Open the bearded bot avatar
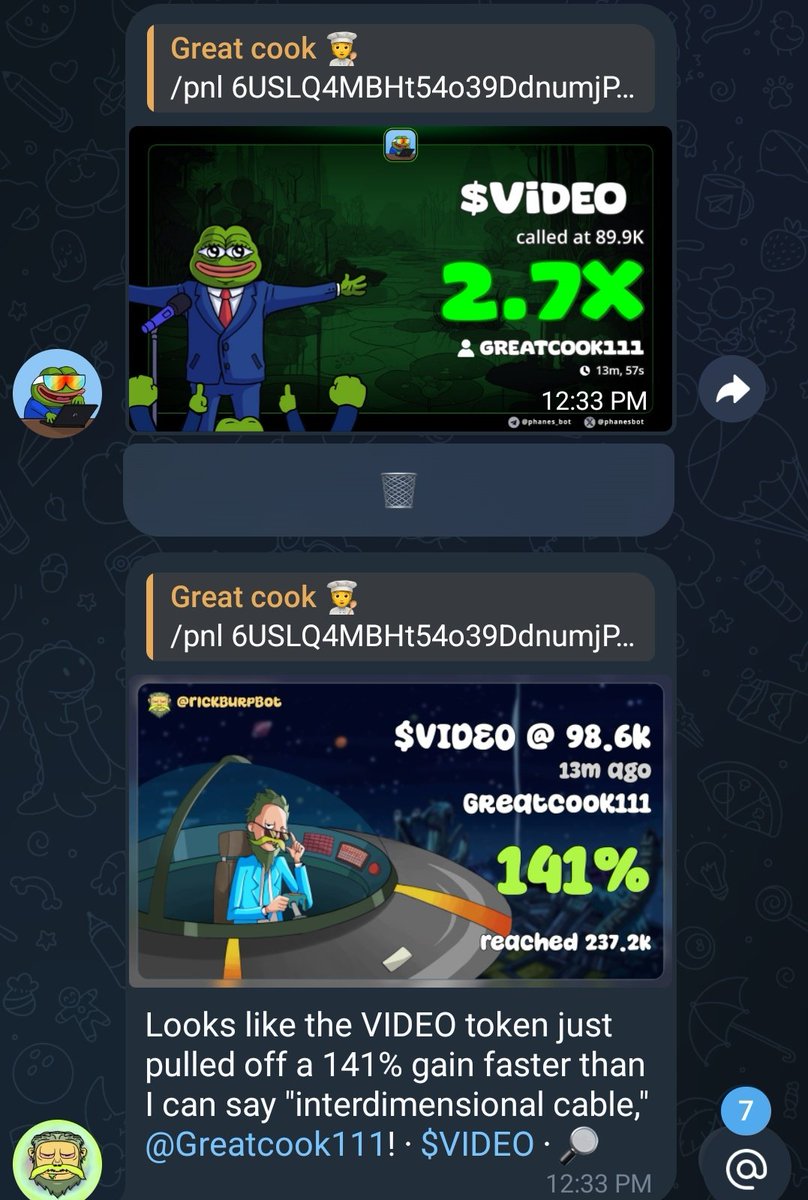808x1200 pixels. [57, 1162]
